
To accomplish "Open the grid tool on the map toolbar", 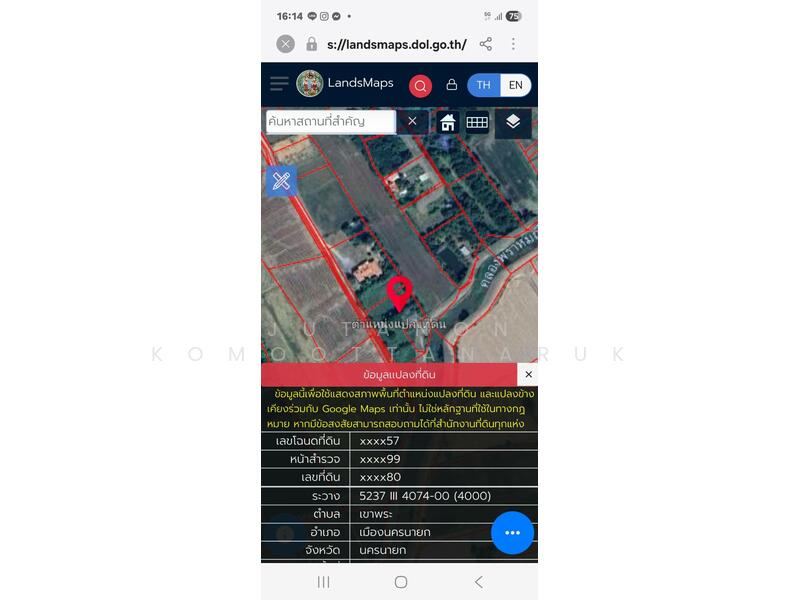I will point(477,122).
